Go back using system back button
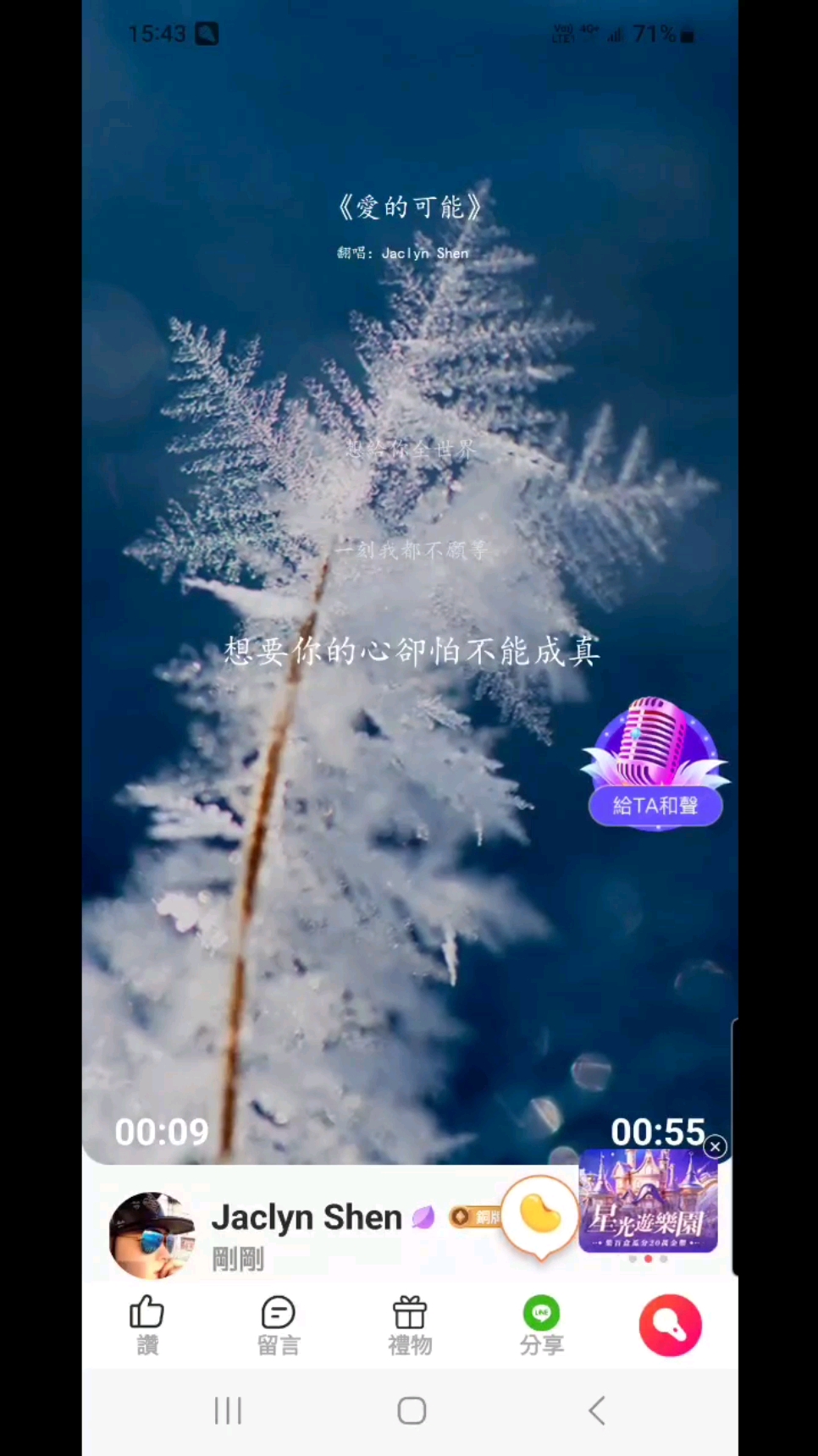The height and width of the screenshot is (1456, 818). coord(597,1410)
